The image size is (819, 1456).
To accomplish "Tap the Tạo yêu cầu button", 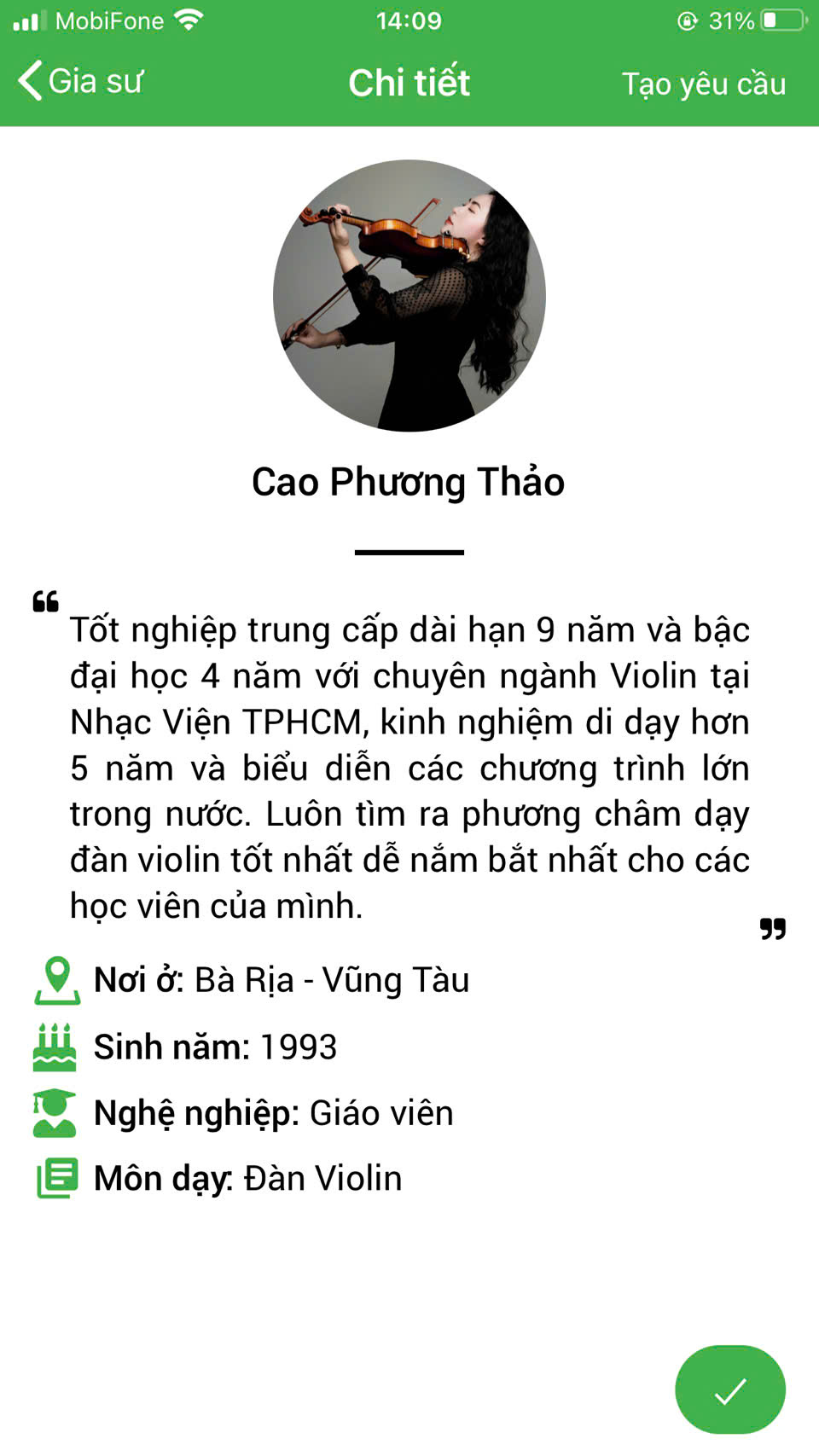I will 703,84.
